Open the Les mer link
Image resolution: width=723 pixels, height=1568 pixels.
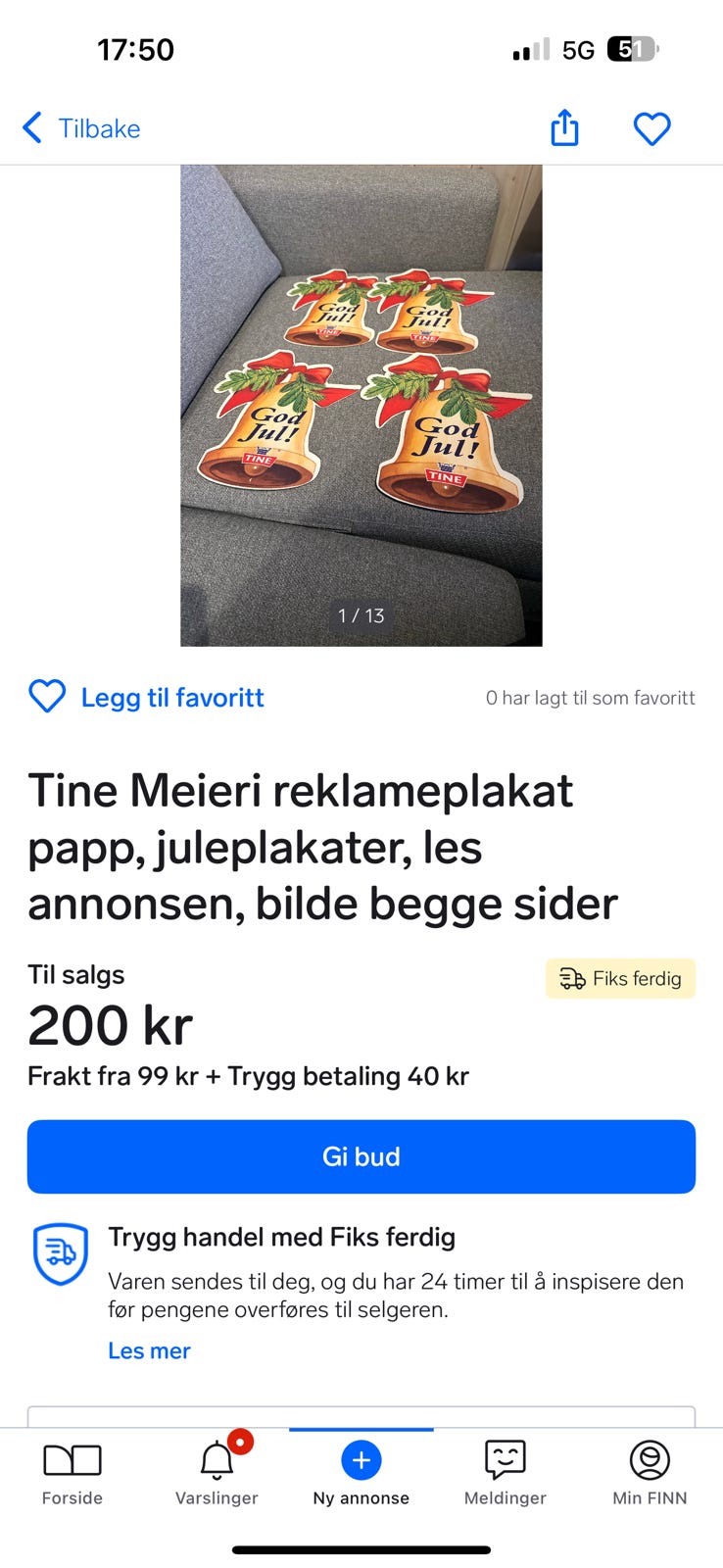(149, 1350)
